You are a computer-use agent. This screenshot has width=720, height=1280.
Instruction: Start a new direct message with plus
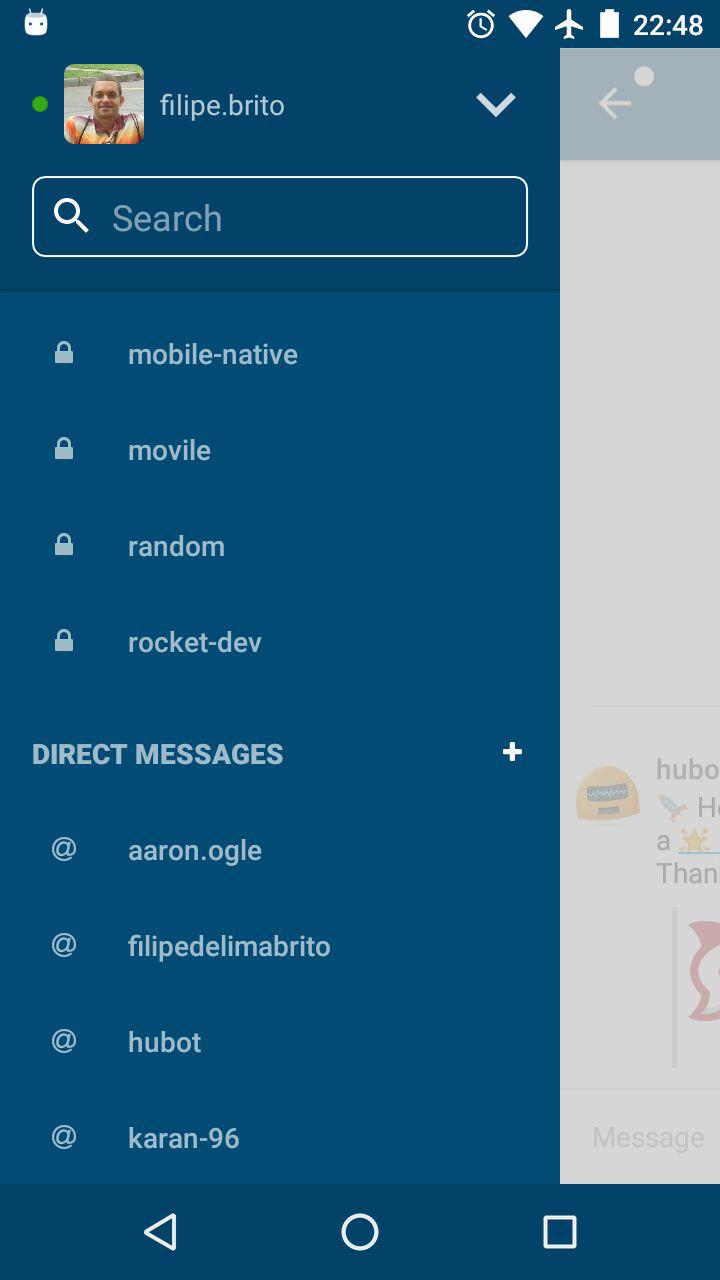click(x=512, y=752)
